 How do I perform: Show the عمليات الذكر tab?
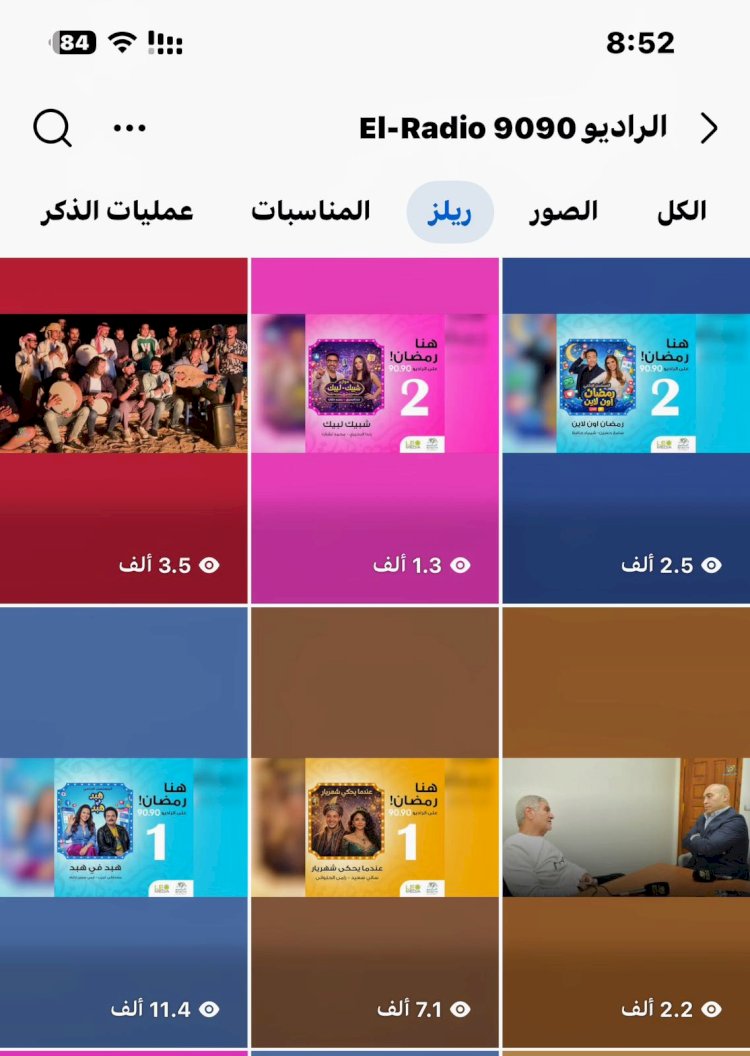[117, 212]
